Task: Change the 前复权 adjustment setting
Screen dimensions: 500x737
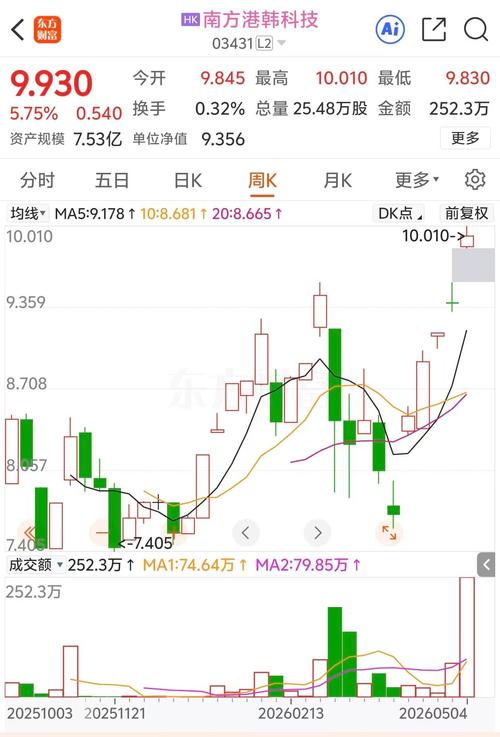Action: click(x=466, y=213)
